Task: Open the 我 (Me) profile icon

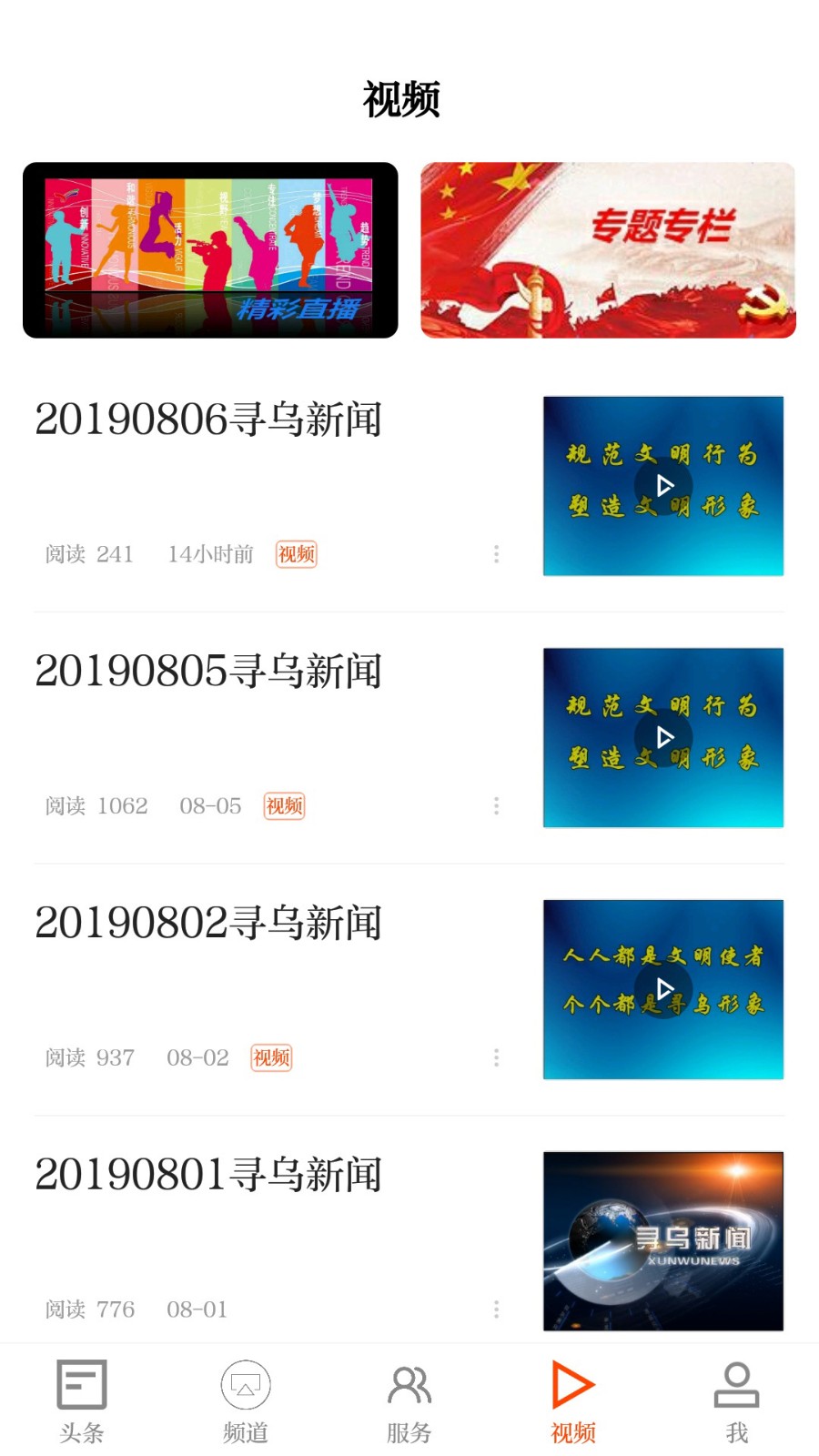Action: click(x=736, y=1385)
